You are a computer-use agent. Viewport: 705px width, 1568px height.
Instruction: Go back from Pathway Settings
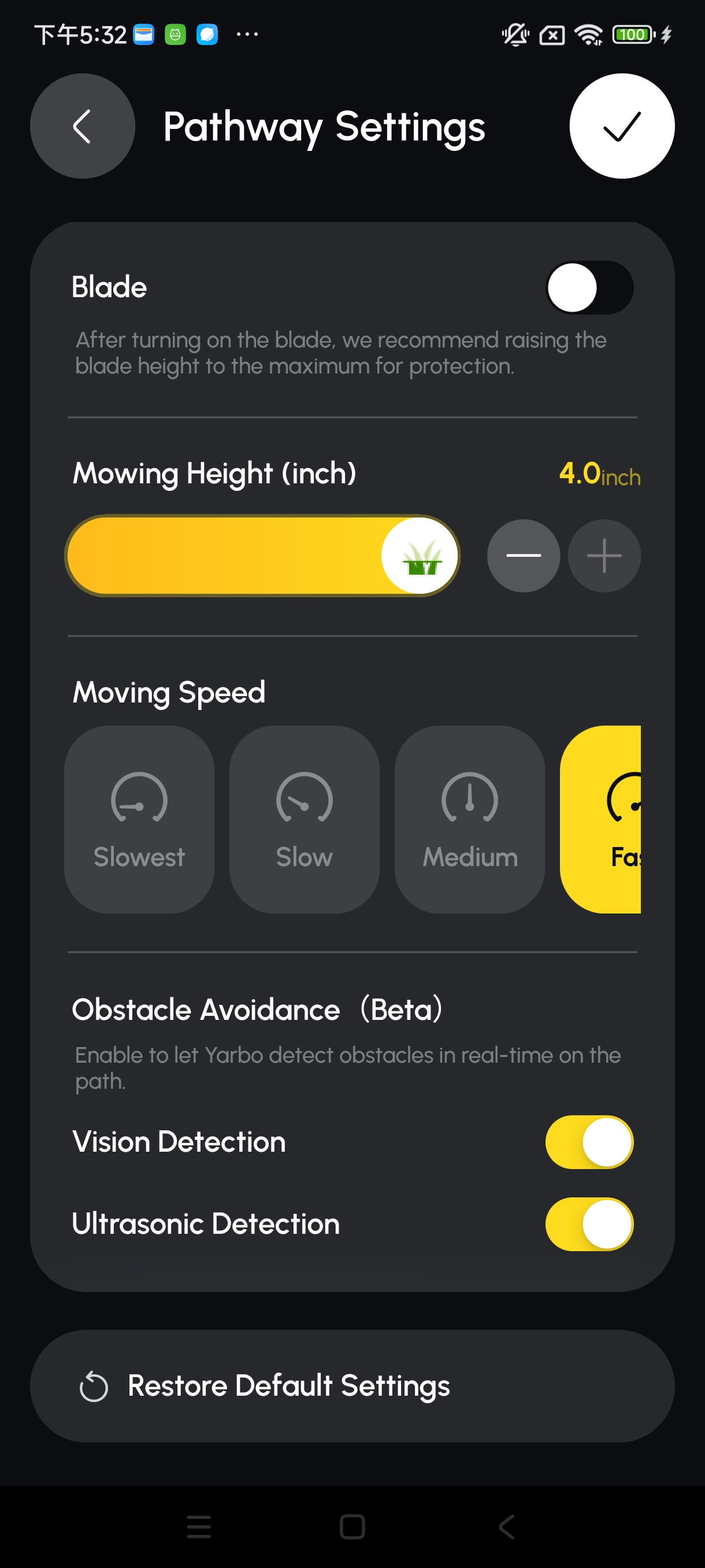pos(82,126)
